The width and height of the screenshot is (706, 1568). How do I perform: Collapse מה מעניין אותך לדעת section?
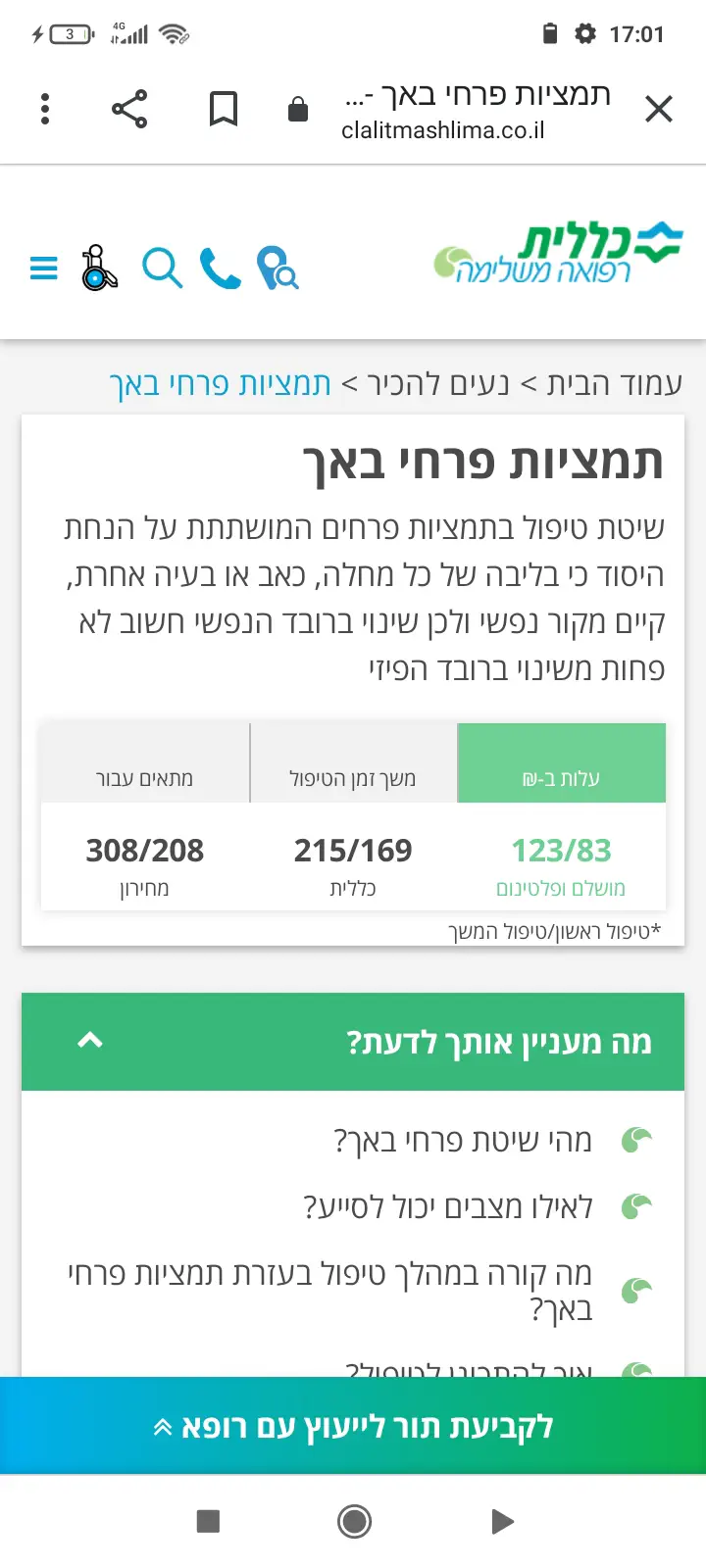[x=90, y=1041]
